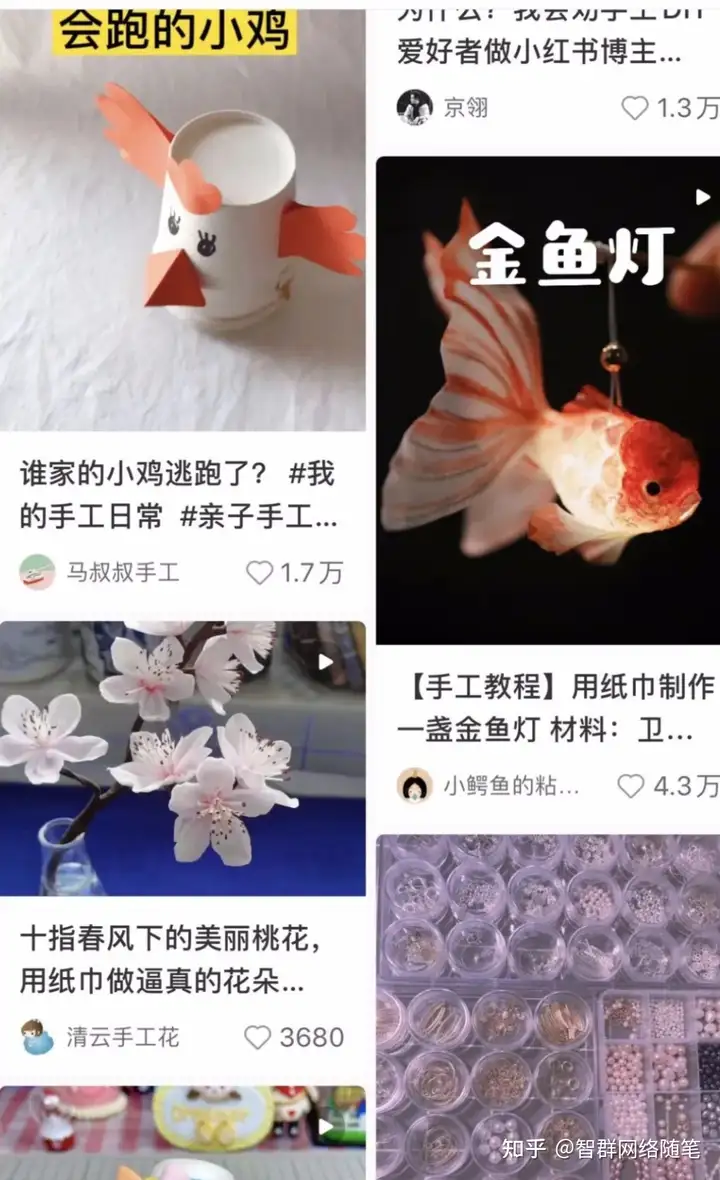Open 小鳄鱼的粘… author profile
720x1180 pixels.
coord(488,786)
